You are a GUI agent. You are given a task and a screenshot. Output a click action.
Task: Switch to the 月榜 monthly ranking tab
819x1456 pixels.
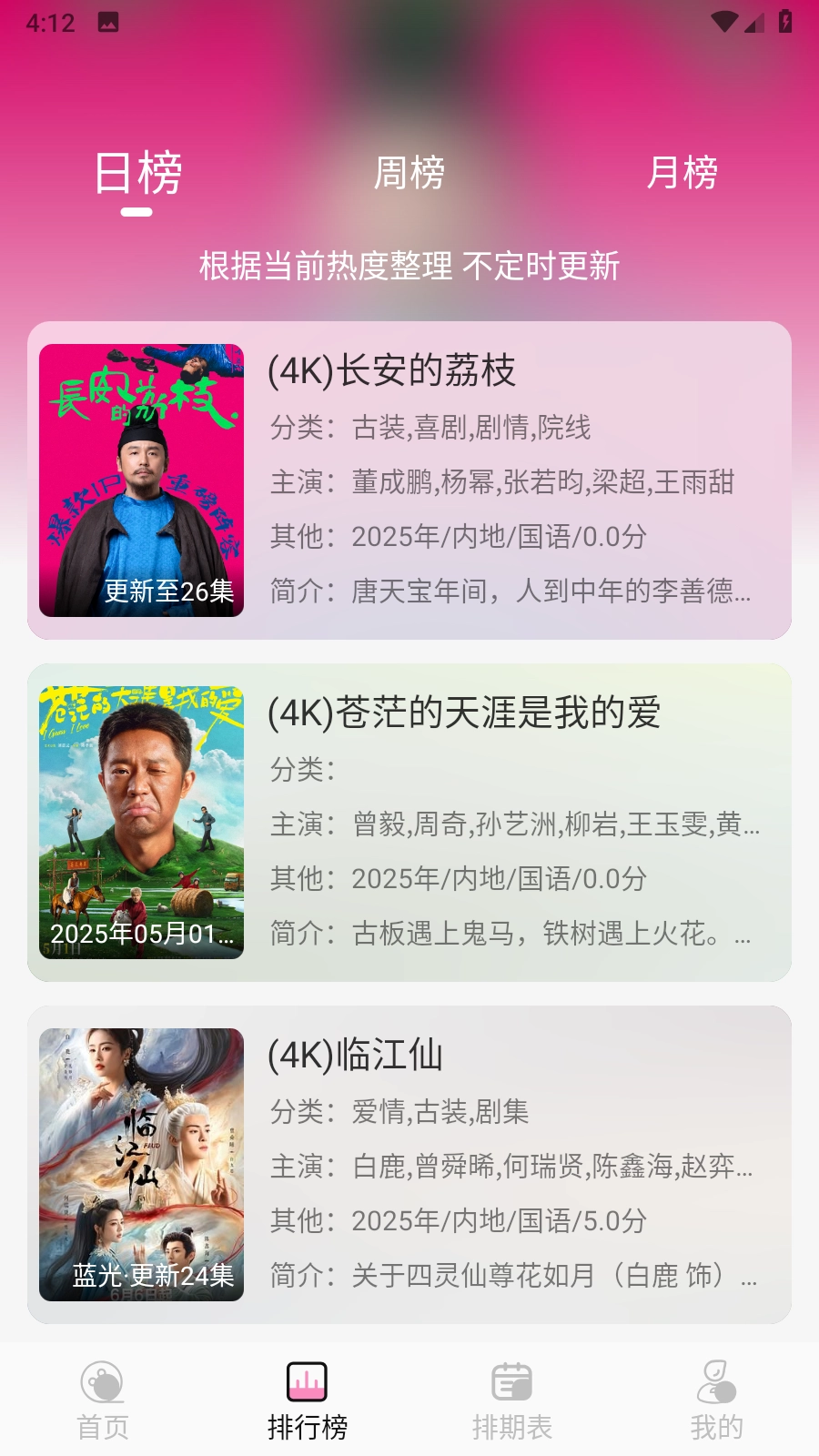coord(682,173)
